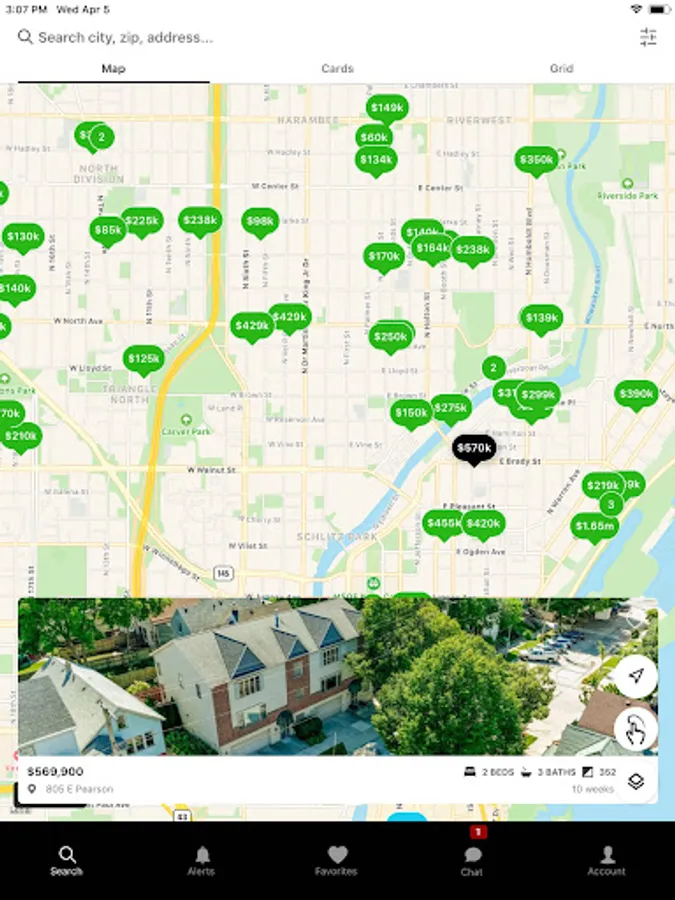
Task: Tap the $420k price pin
Action: pos(483,523)
